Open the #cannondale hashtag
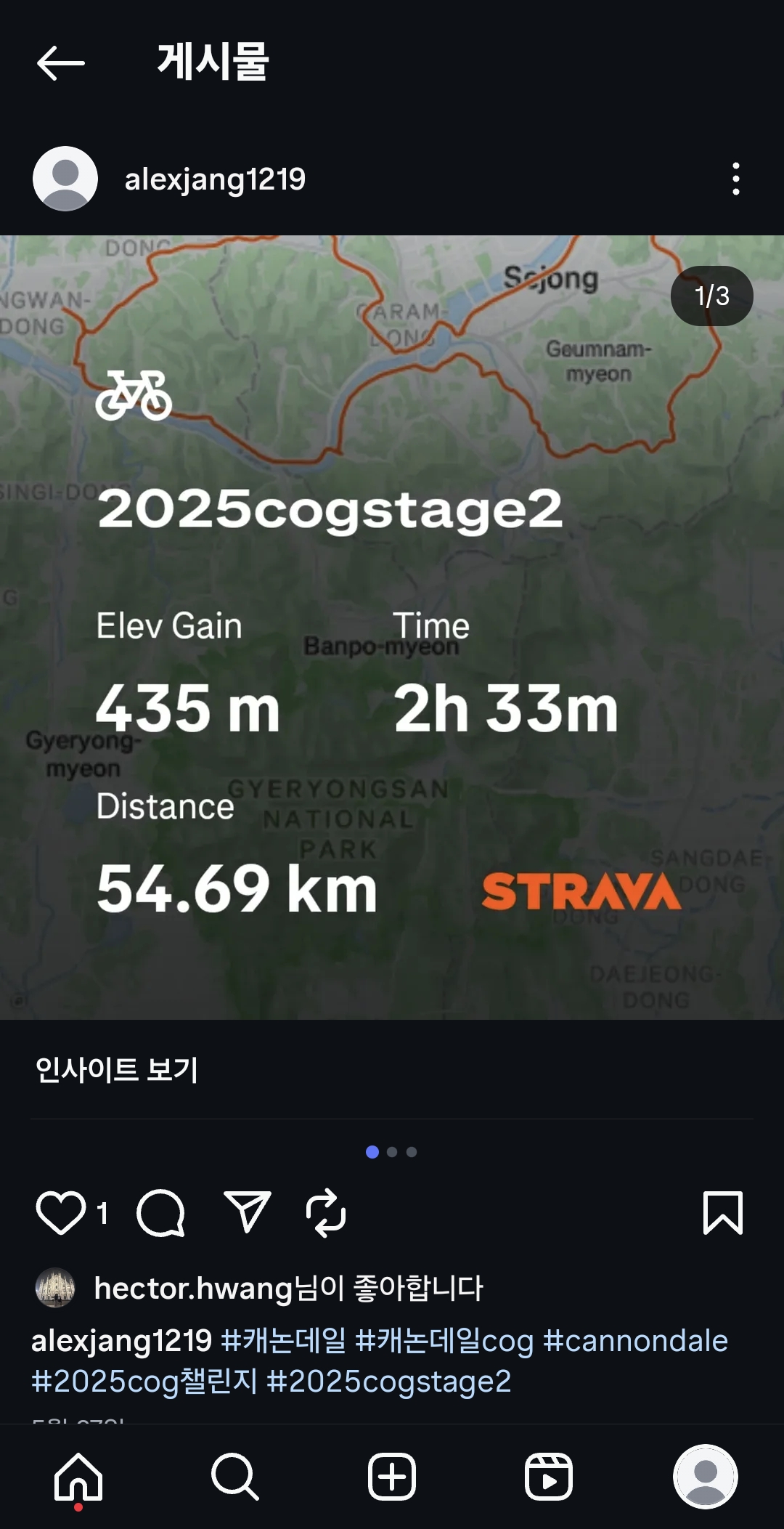The height and width of the screenshot is (1529, 784). point(635,1341)
